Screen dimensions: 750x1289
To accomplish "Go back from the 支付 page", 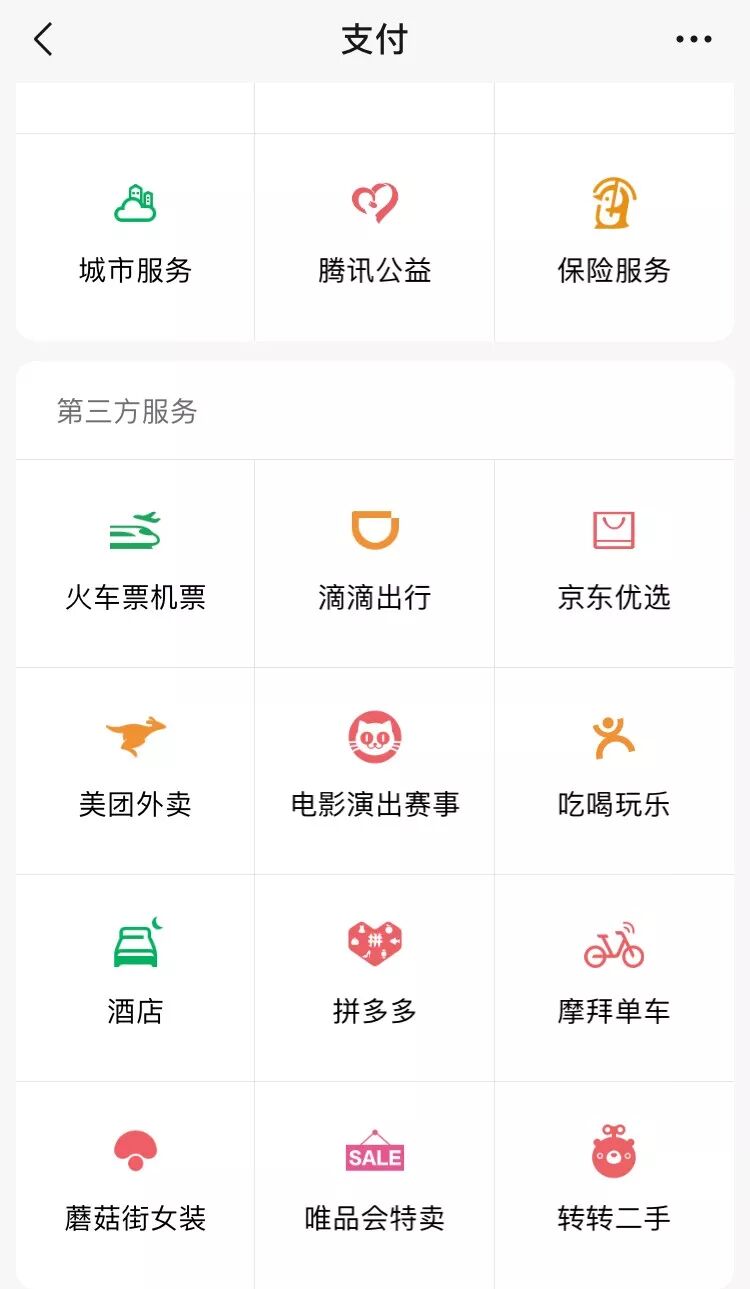I will pos(43,40).
